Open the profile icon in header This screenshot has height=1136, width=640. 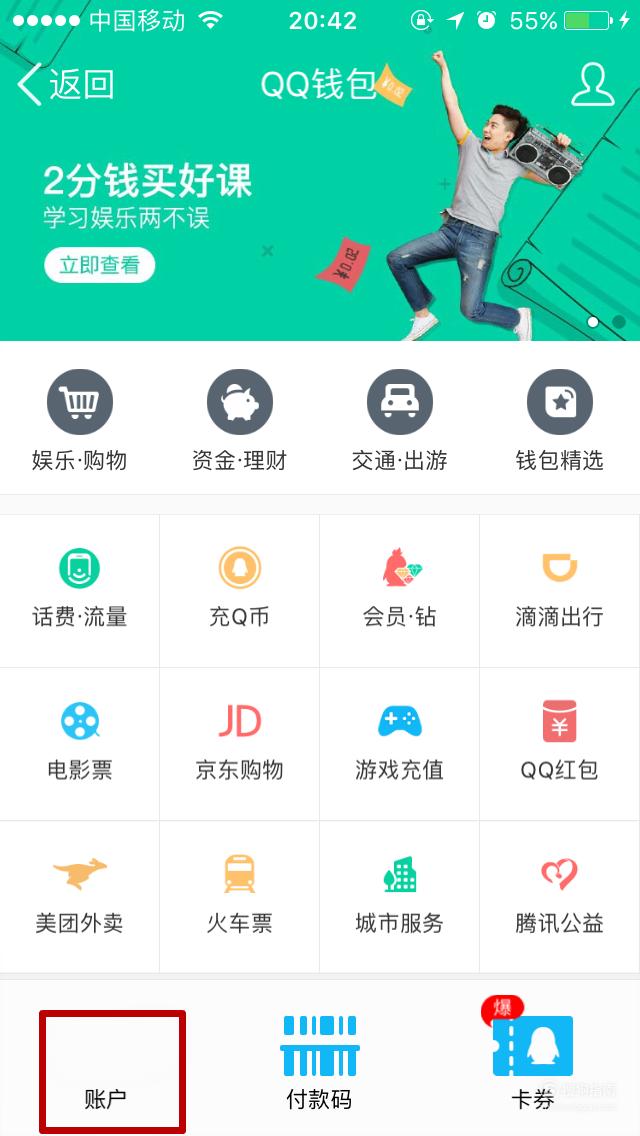592,84
